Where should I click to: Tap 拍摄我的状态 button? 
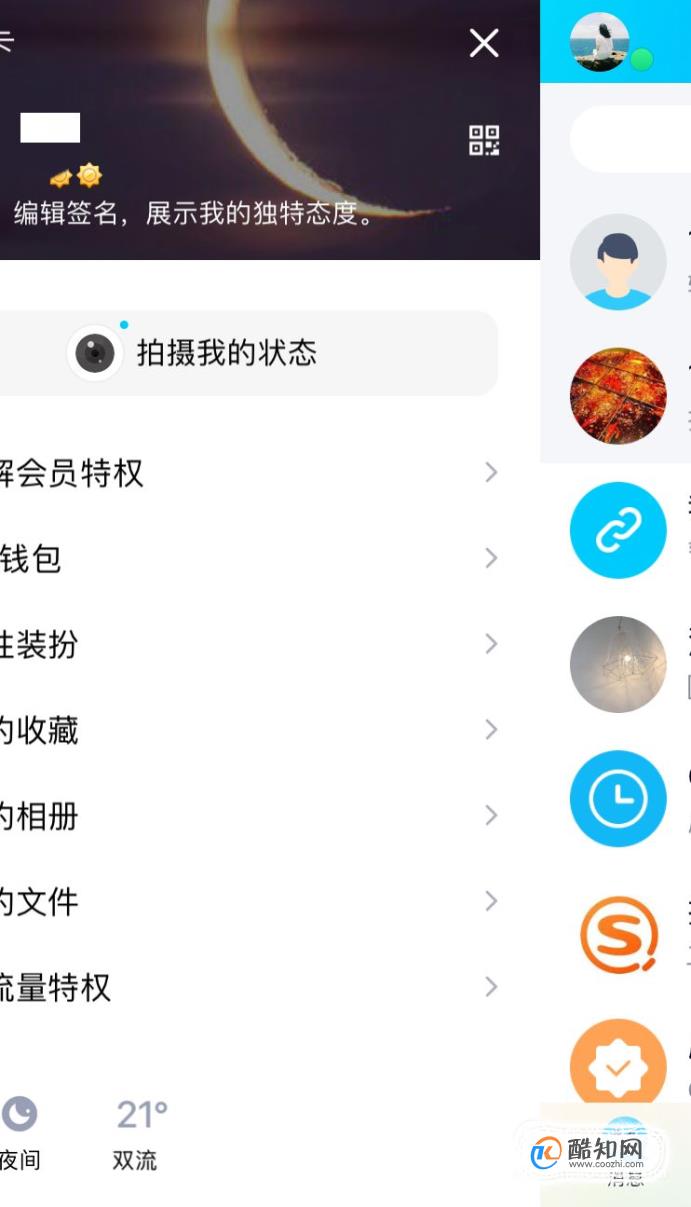(x=249, y=353)
